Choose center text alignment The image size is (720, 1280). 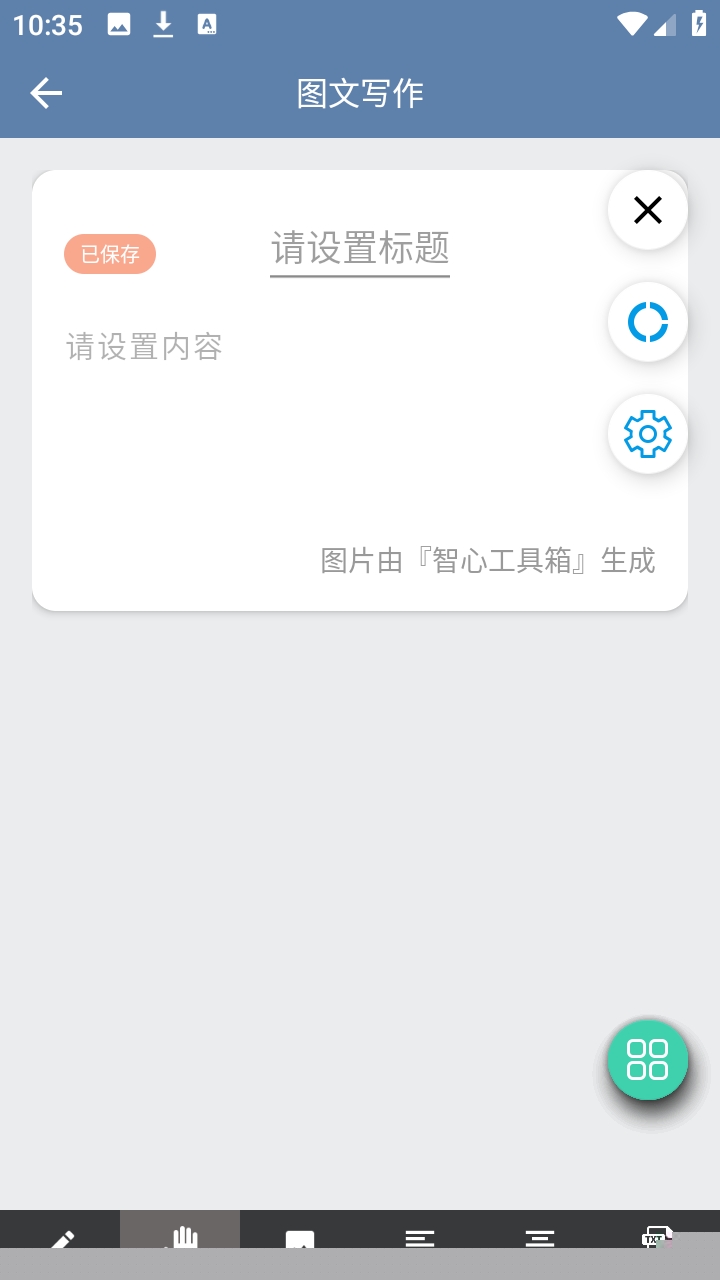(540, 1236)
